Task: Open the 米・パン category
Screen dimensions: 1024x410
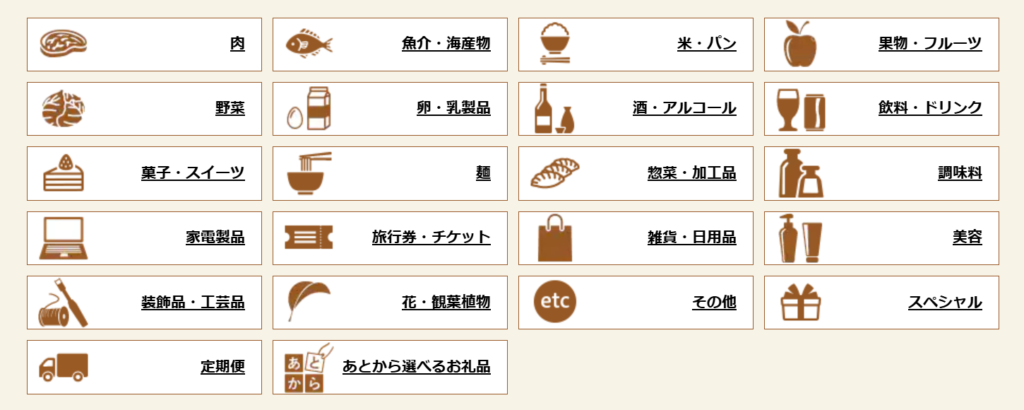Action: [636, 44]
